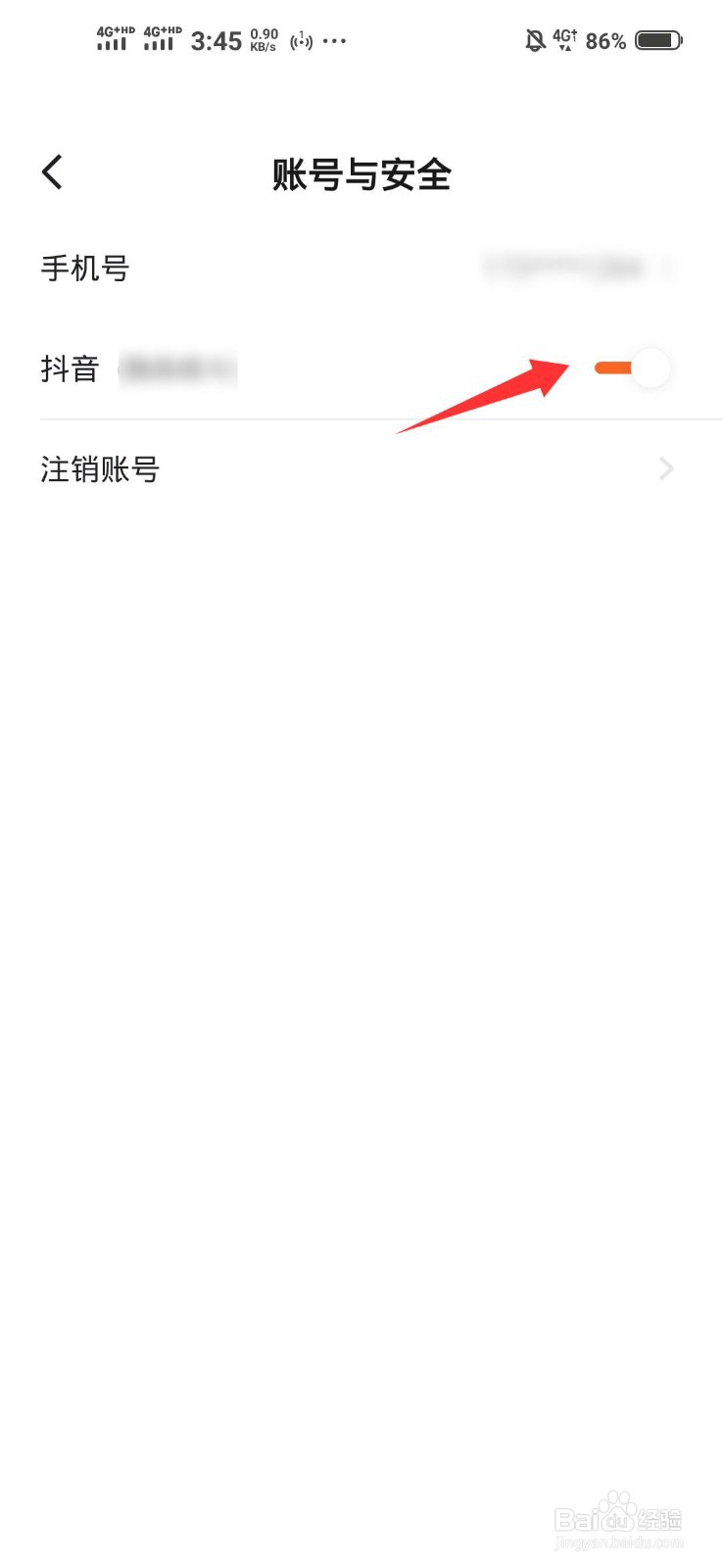Disable the 抖音 account binding switch
The height and width of the screenshot is (1568, 723).
pos(632,368)
